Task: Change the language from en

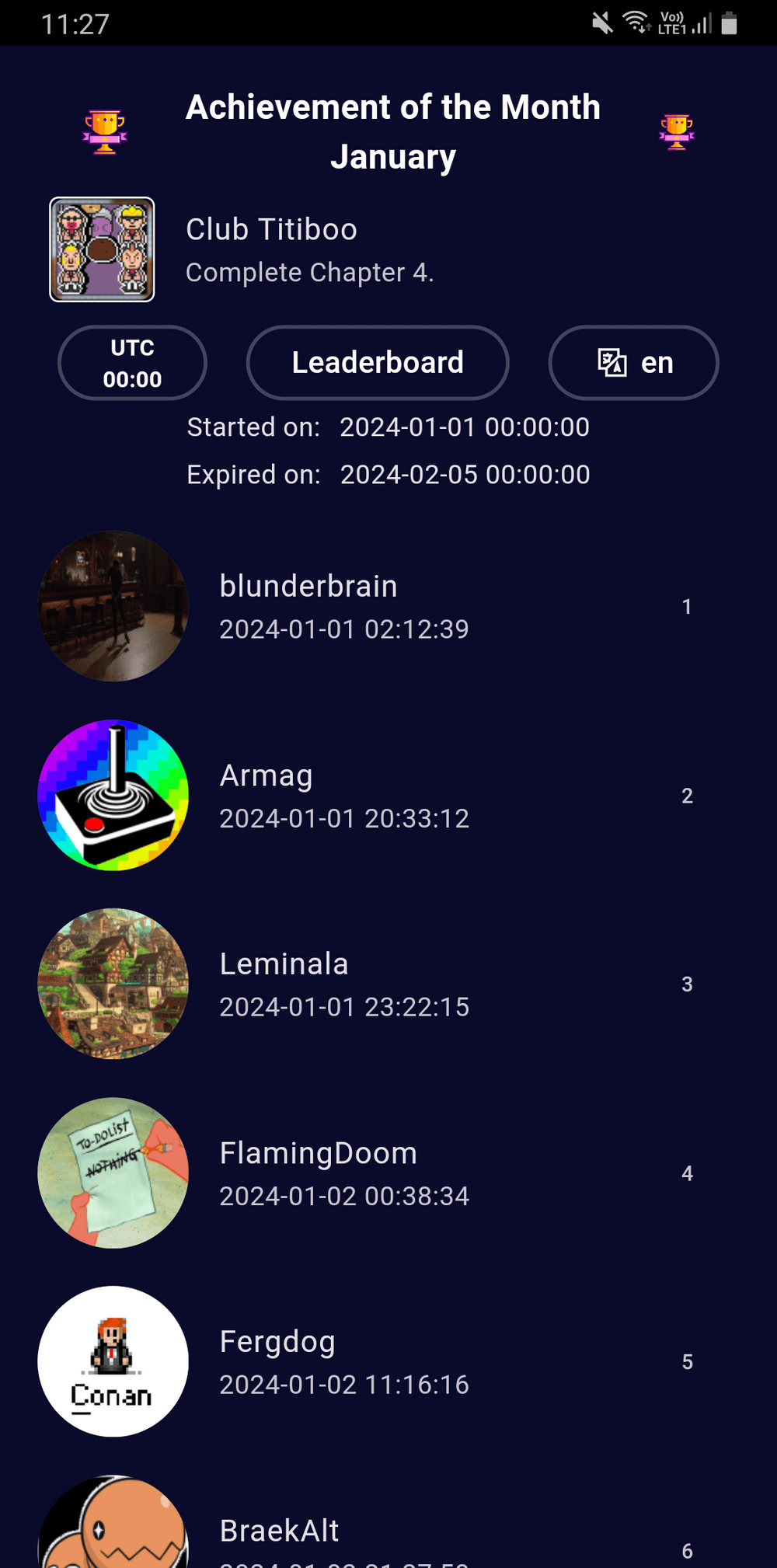Action: tap(633, 363)
